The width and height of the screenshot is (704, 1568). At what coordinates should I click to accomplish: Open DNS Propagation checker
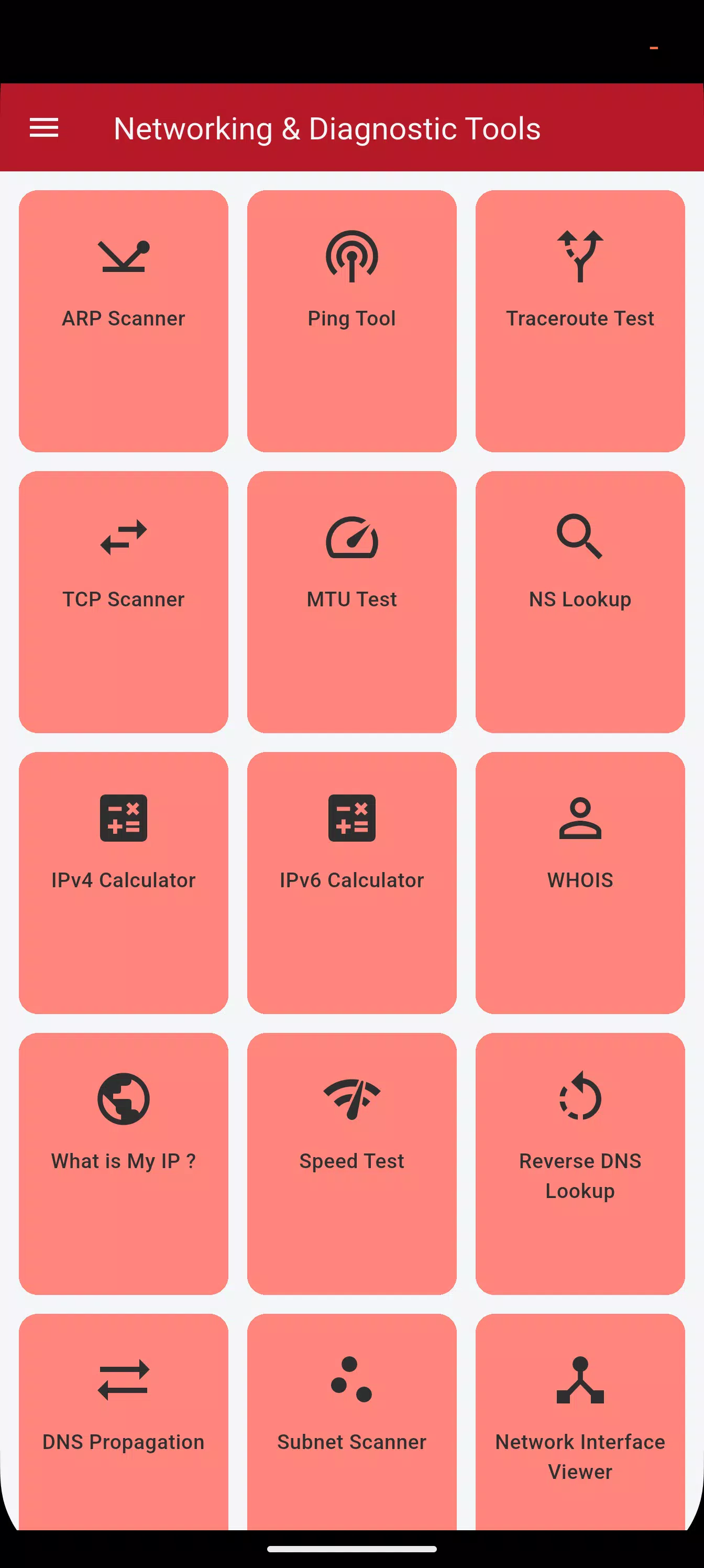pos(124,1421)
